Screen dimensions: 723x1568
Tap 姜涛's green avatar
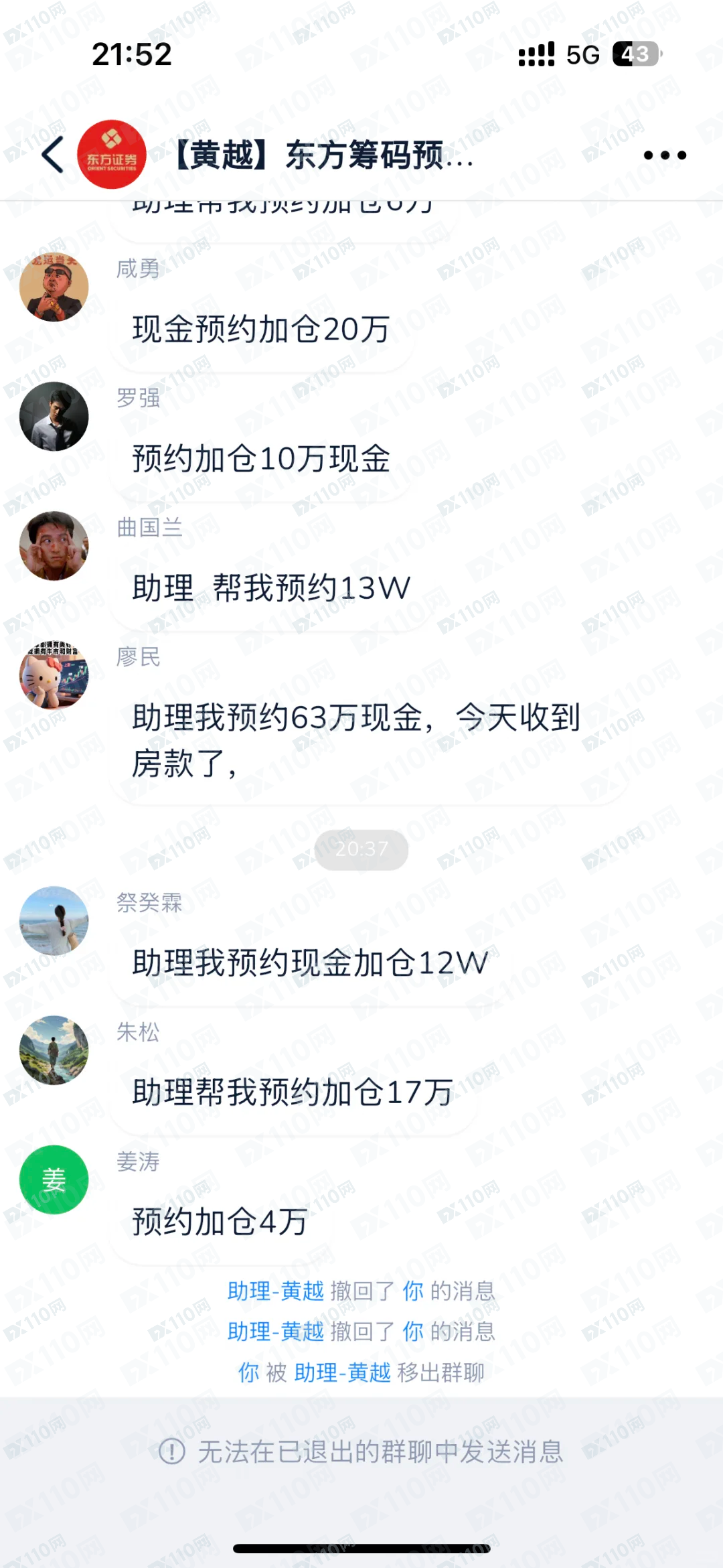pos(54,1180)
